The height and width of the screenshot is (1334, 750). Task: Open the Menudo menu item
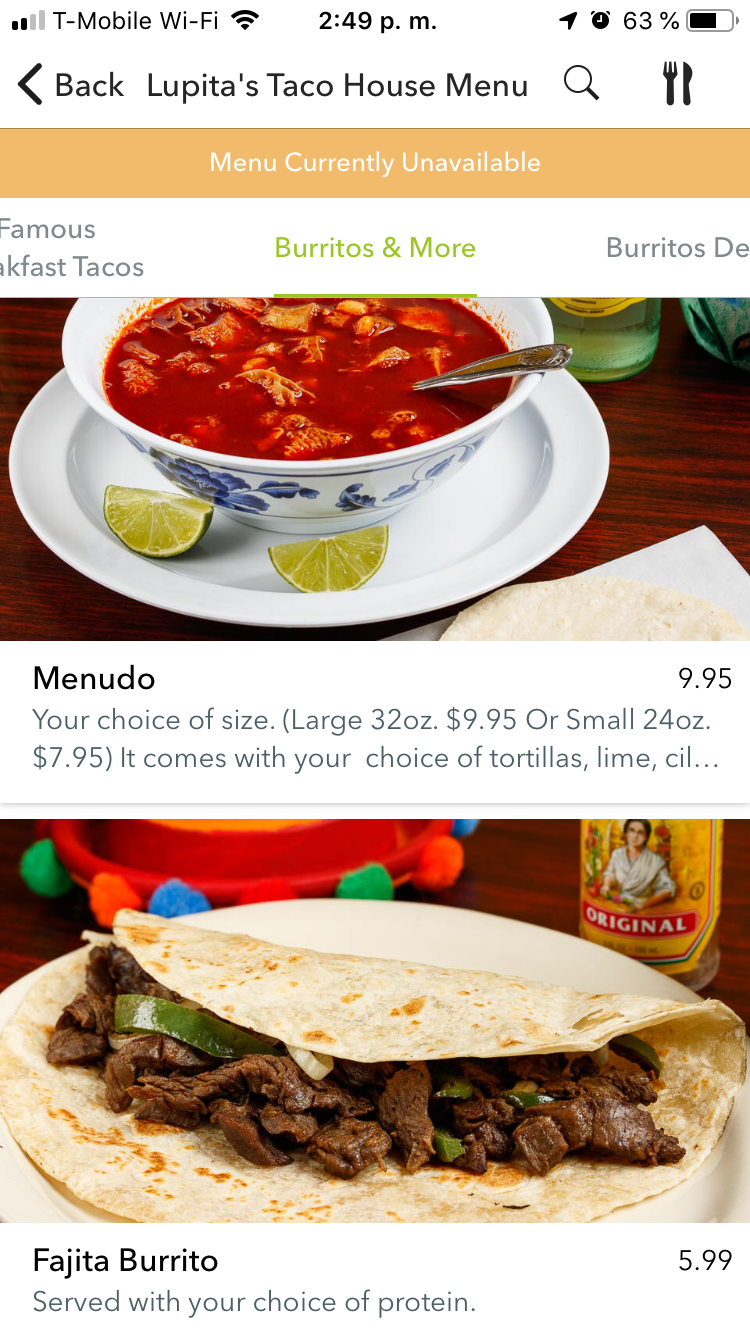pos(93,678)
